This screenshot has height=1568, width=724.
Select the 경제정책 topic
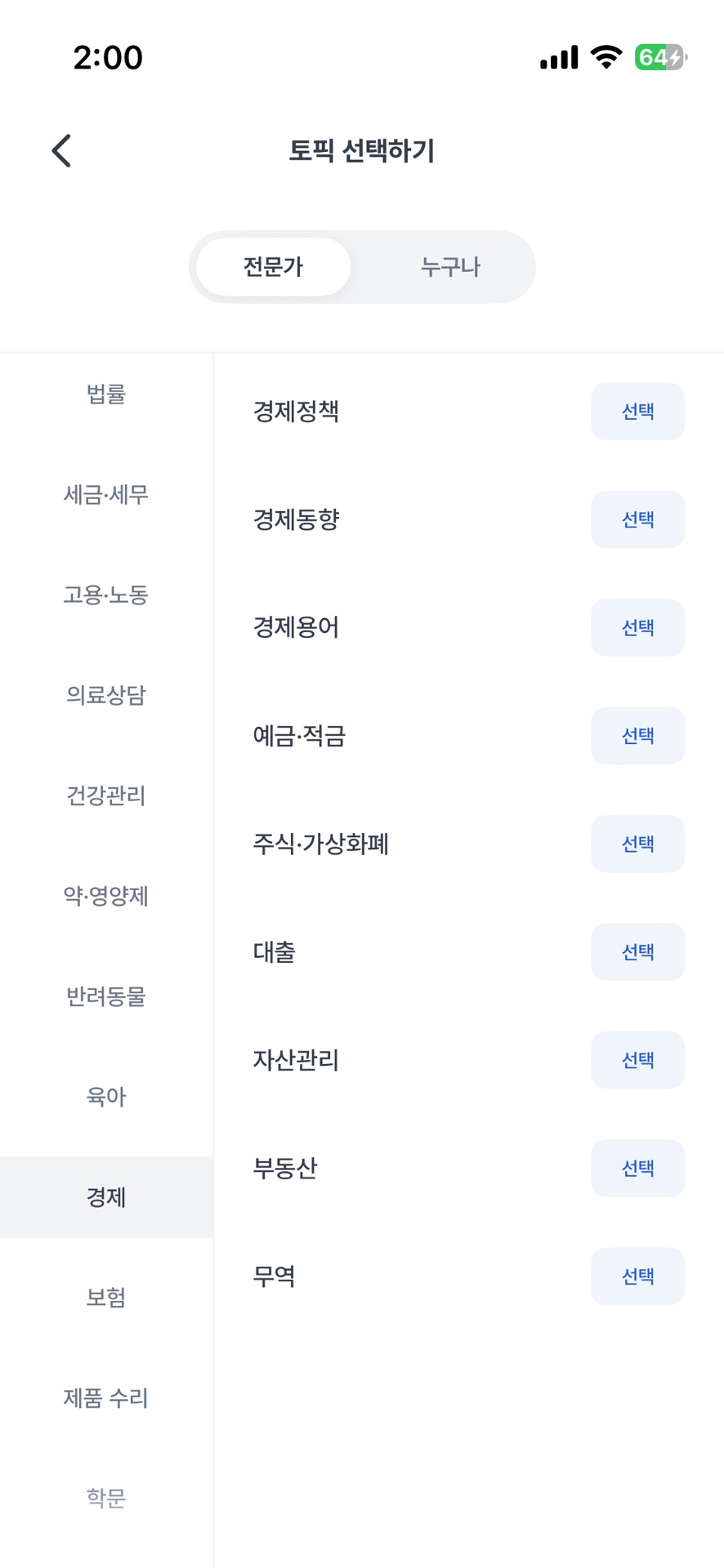637,412
